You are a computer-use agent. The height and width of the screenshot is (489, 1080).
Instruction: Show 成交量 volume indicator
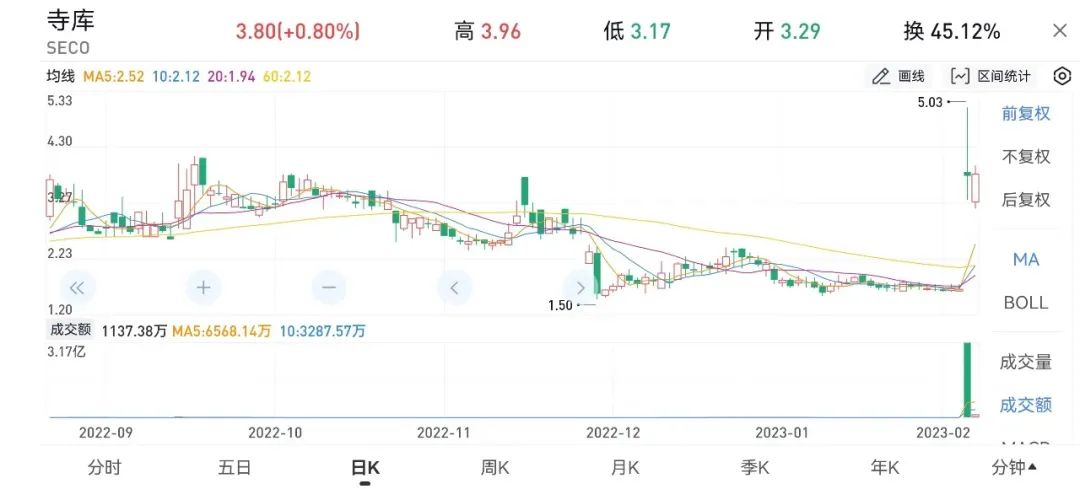click(1026, 362)
